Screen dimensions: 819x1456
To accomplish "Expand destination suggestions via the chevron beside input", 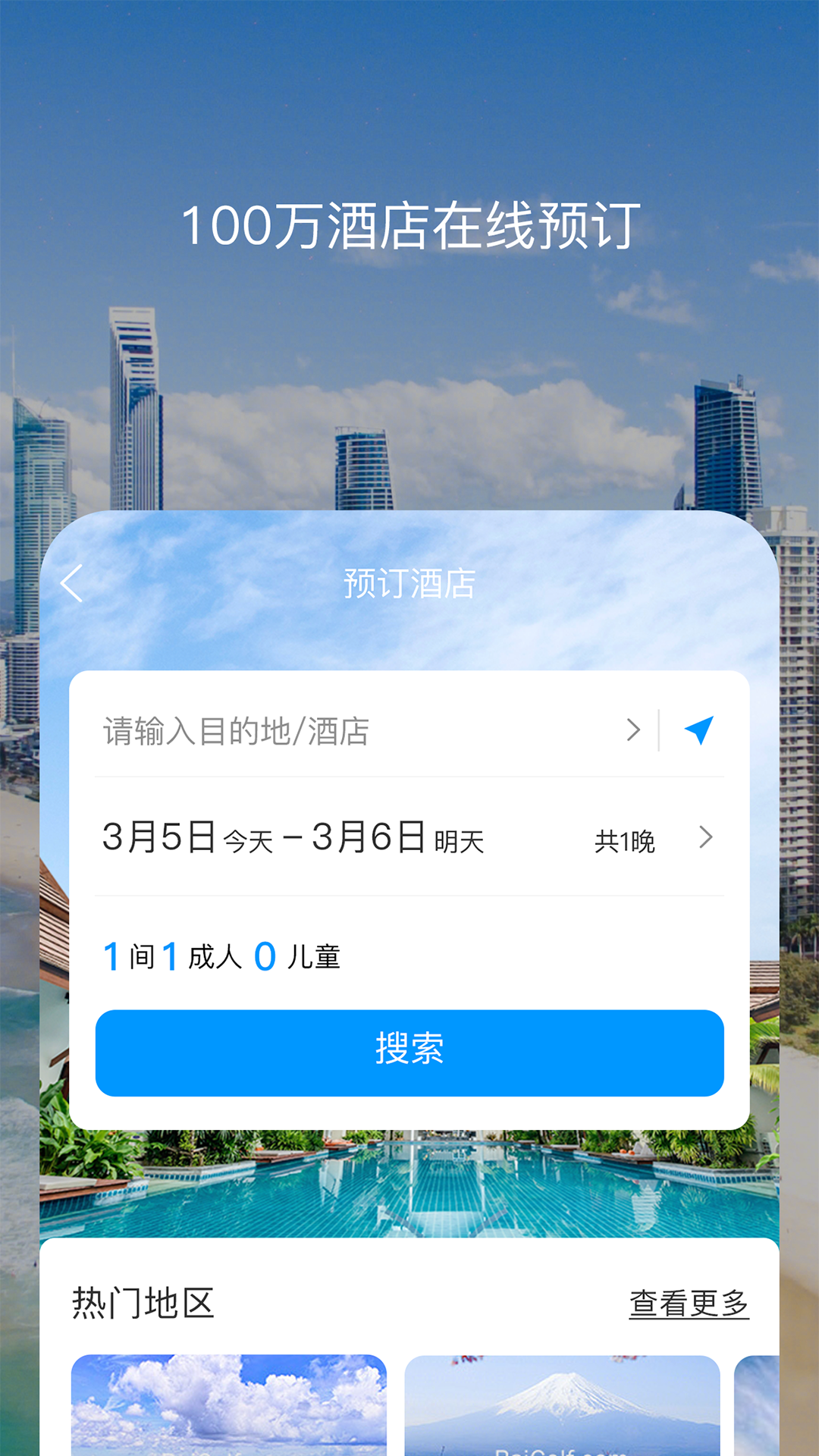I will (x=634, y=729).
